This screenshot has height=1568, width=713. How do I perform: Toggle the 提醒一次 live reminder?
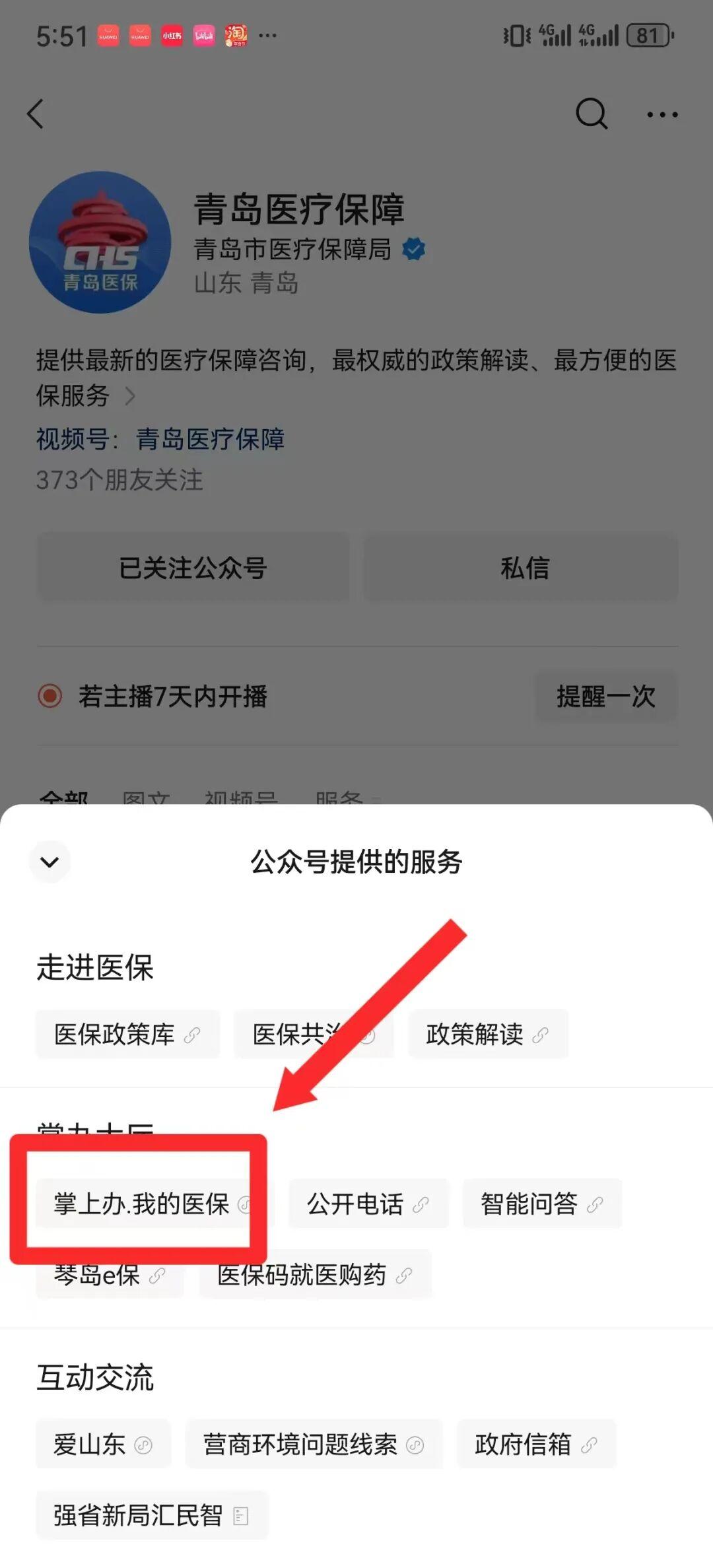pos(605,697)
